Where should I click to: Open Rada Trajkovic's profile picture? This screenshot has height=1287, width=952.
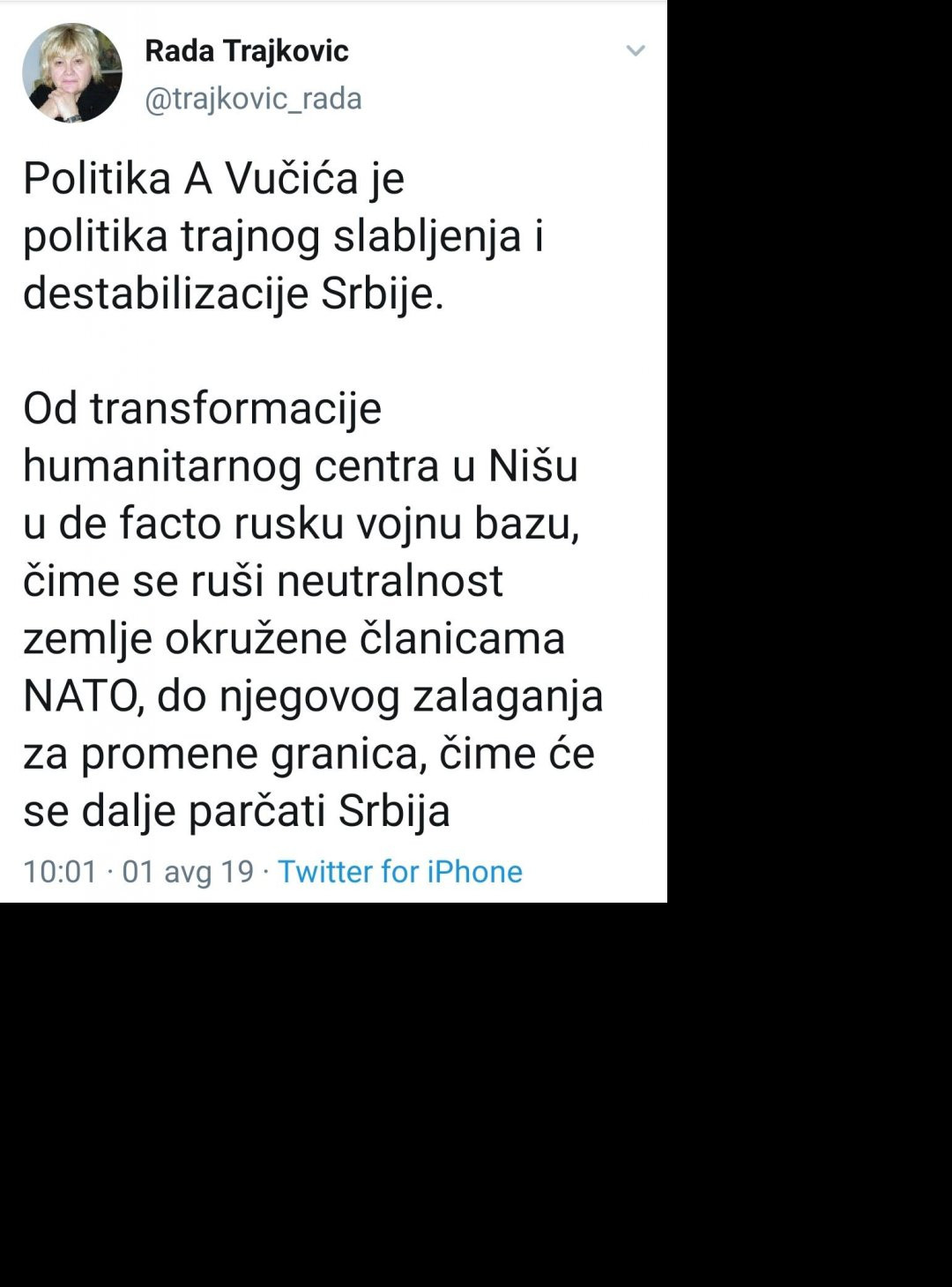72,73
